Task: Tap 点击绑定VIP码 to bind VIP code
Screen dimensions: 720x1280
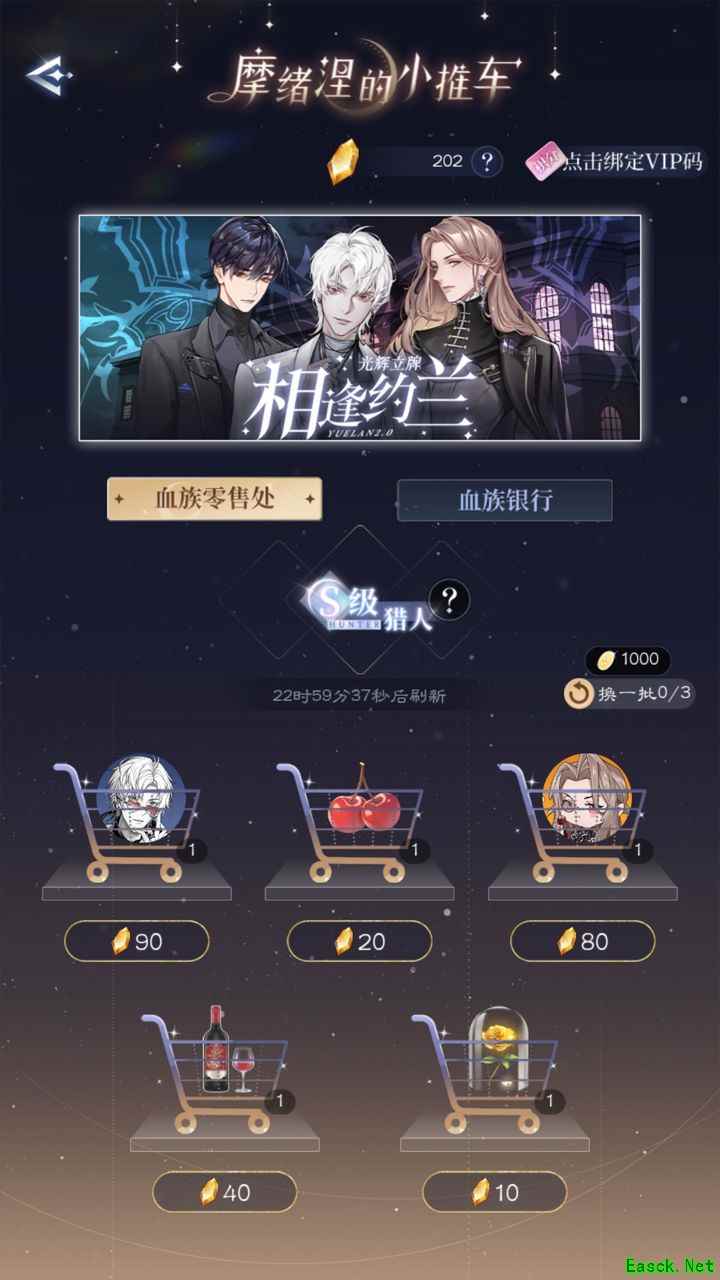Action: 615,162
